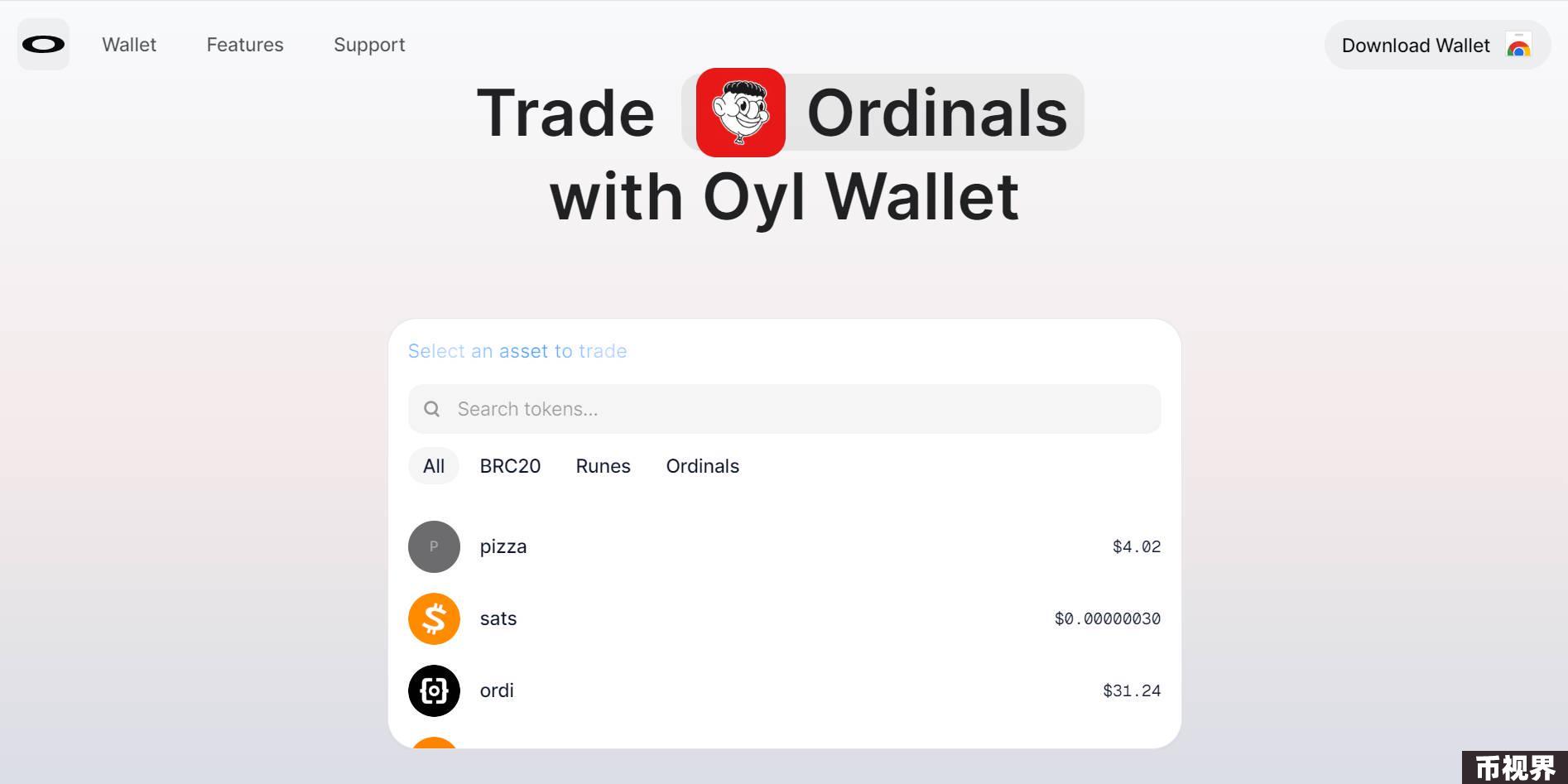Switch to the BRC20 tab
The height and width of the screenshot is (784, 1568).
click(x=510, y=466)
